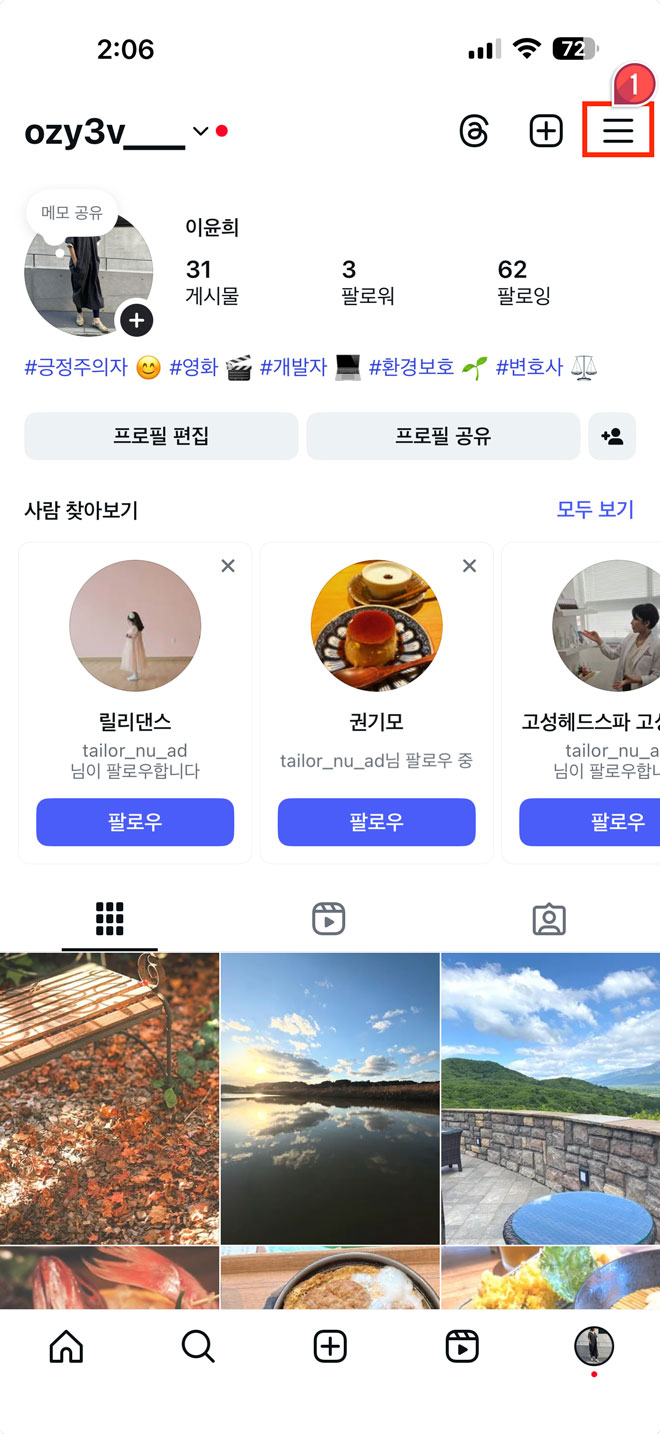Image resolution: width=660 pixels, height=1434 pixels.
Task: Tap the create post icon in the top bar
Action: (x=546, y=131)
